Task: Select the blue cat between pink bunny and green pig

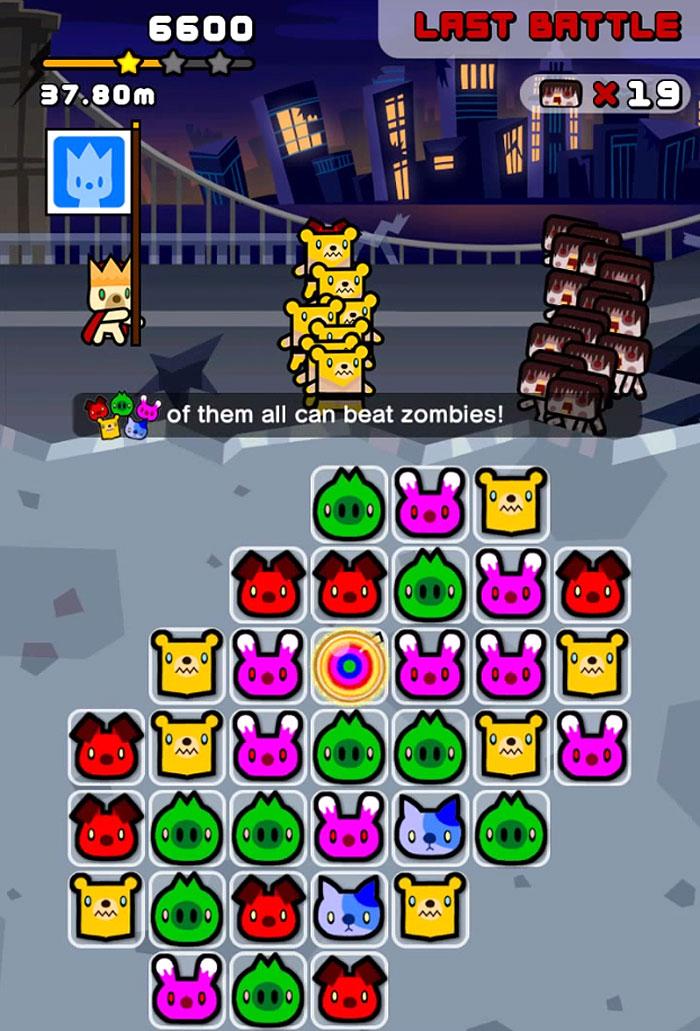Action: point(430,827)
